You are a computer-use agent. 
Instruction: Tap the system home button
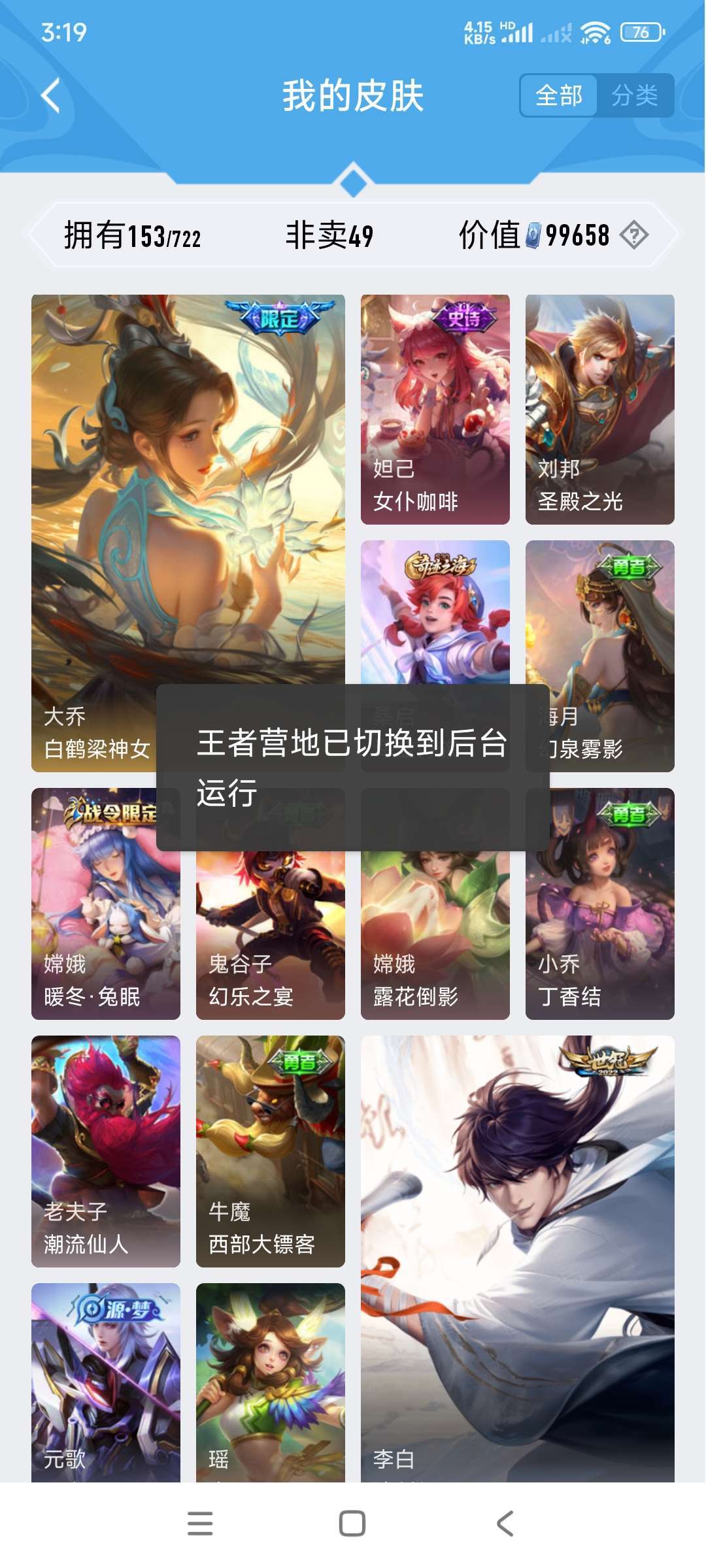(x=352, y=1524)
